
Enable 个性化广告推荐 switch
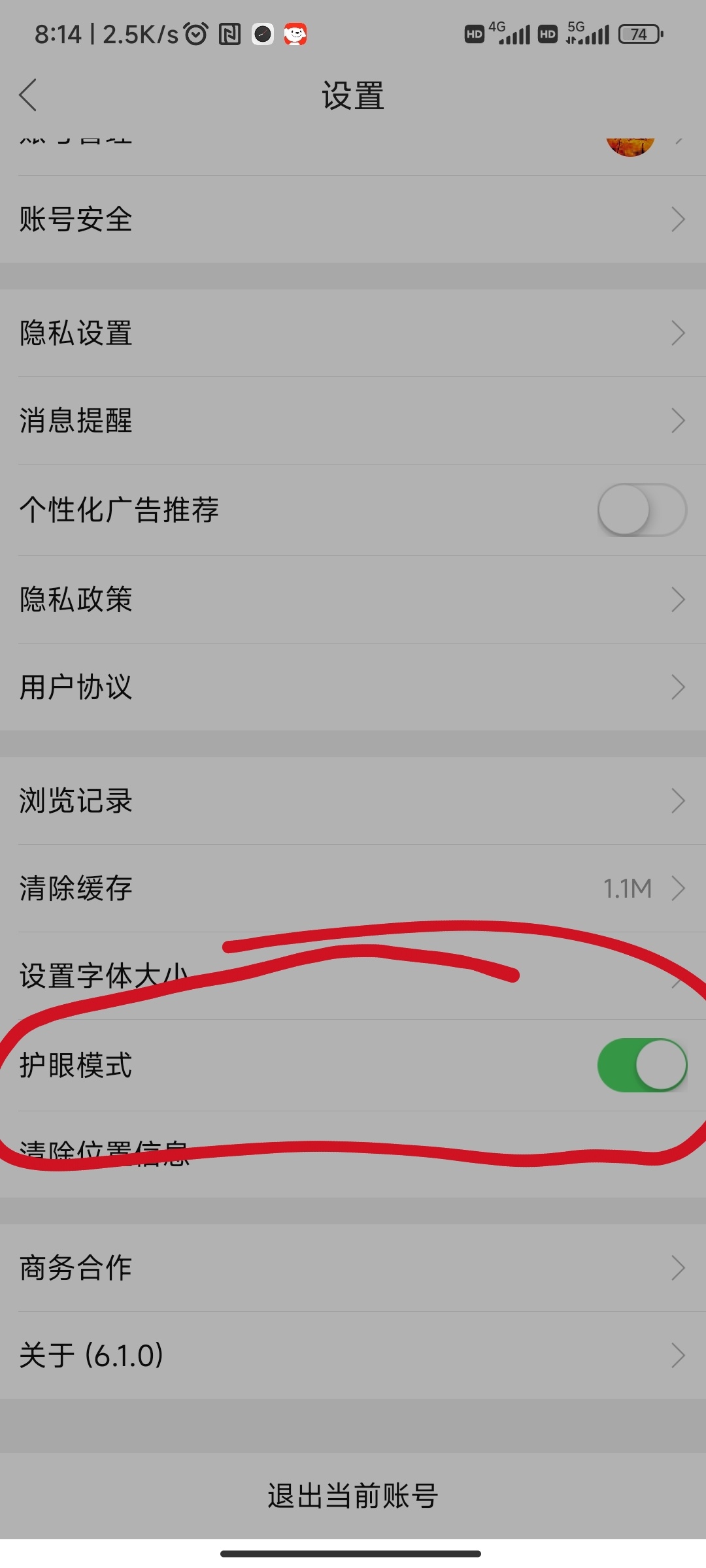pyautogui.click(x=641, y=510)
